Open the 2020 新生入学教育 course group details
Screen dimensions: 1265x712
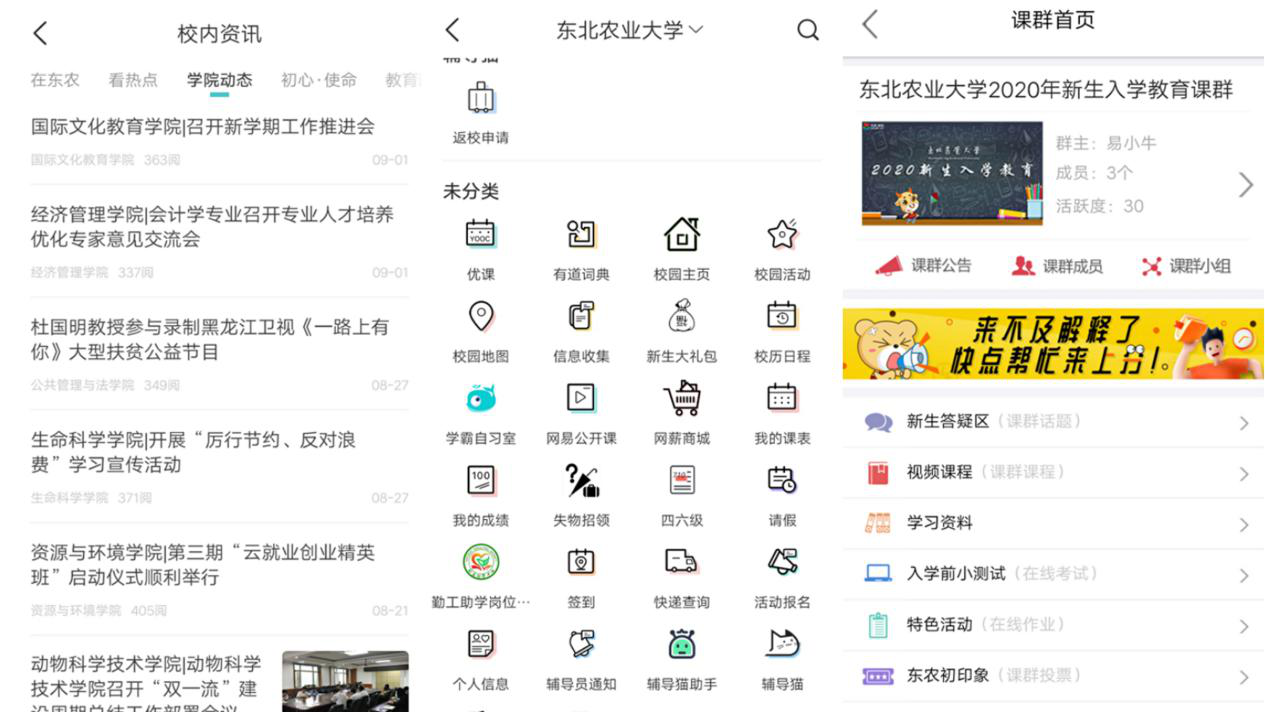(x=1053, y=175)
